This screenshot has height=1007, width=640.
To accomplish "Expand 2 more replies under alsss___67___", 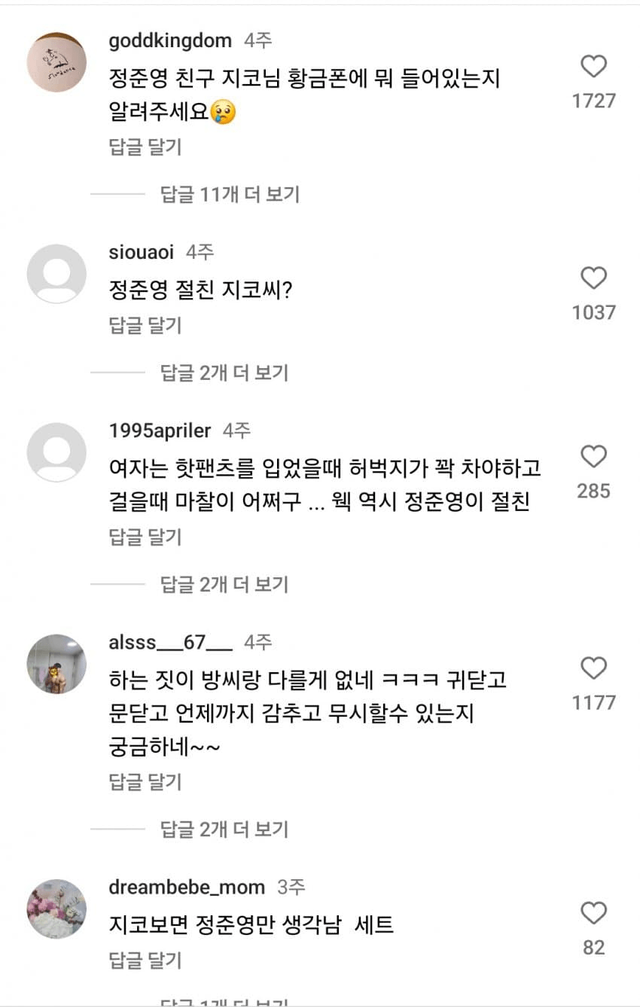I will point(224,829).
